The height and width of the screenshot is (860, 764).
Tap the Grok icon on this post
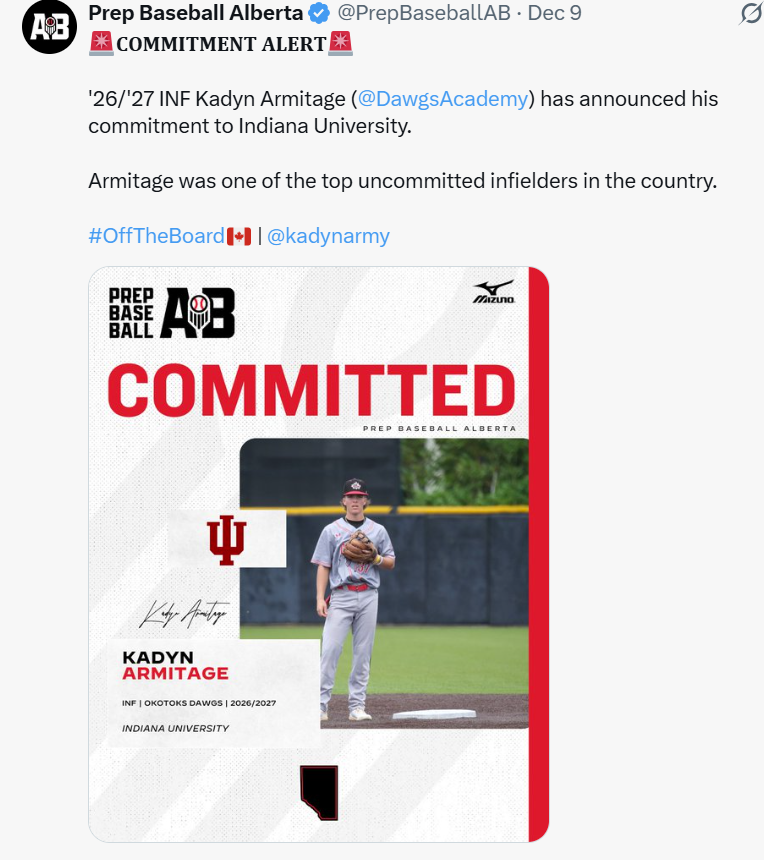pos(750,13)
